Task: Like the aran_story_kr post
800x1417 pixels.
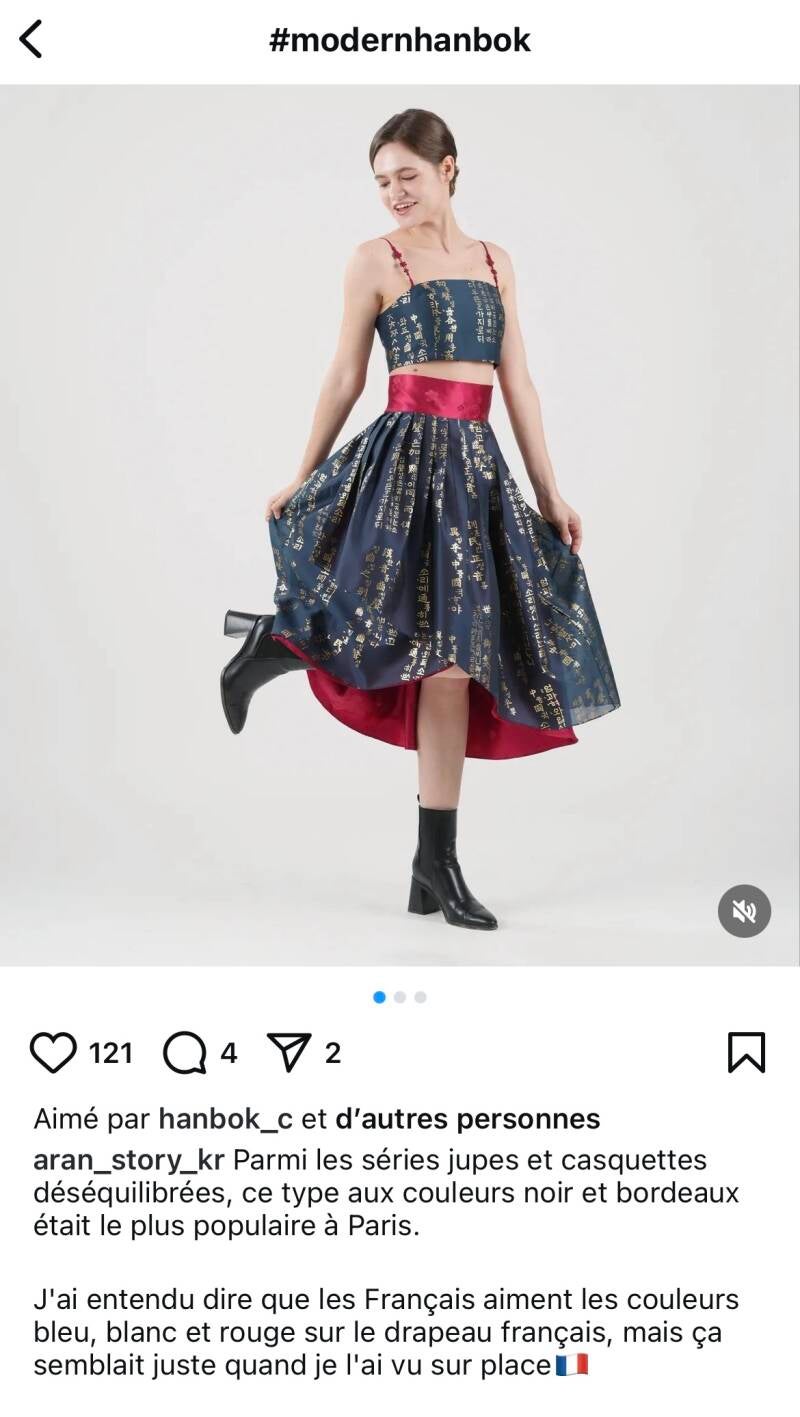Action: click(x=53, y=1053)
